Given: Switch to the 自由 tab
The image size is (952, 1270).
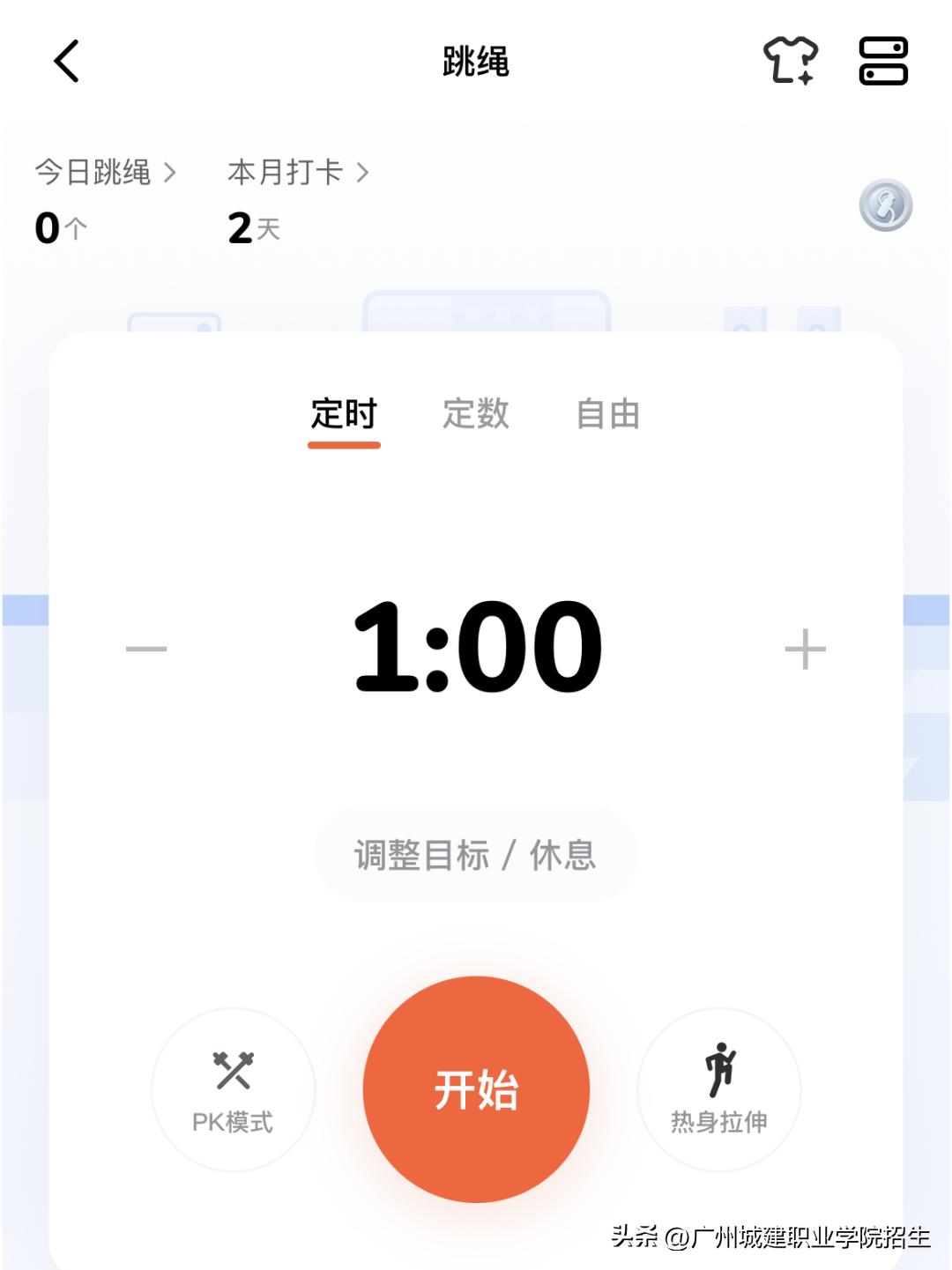Looking at the screenshot, I should coord(610,414).
